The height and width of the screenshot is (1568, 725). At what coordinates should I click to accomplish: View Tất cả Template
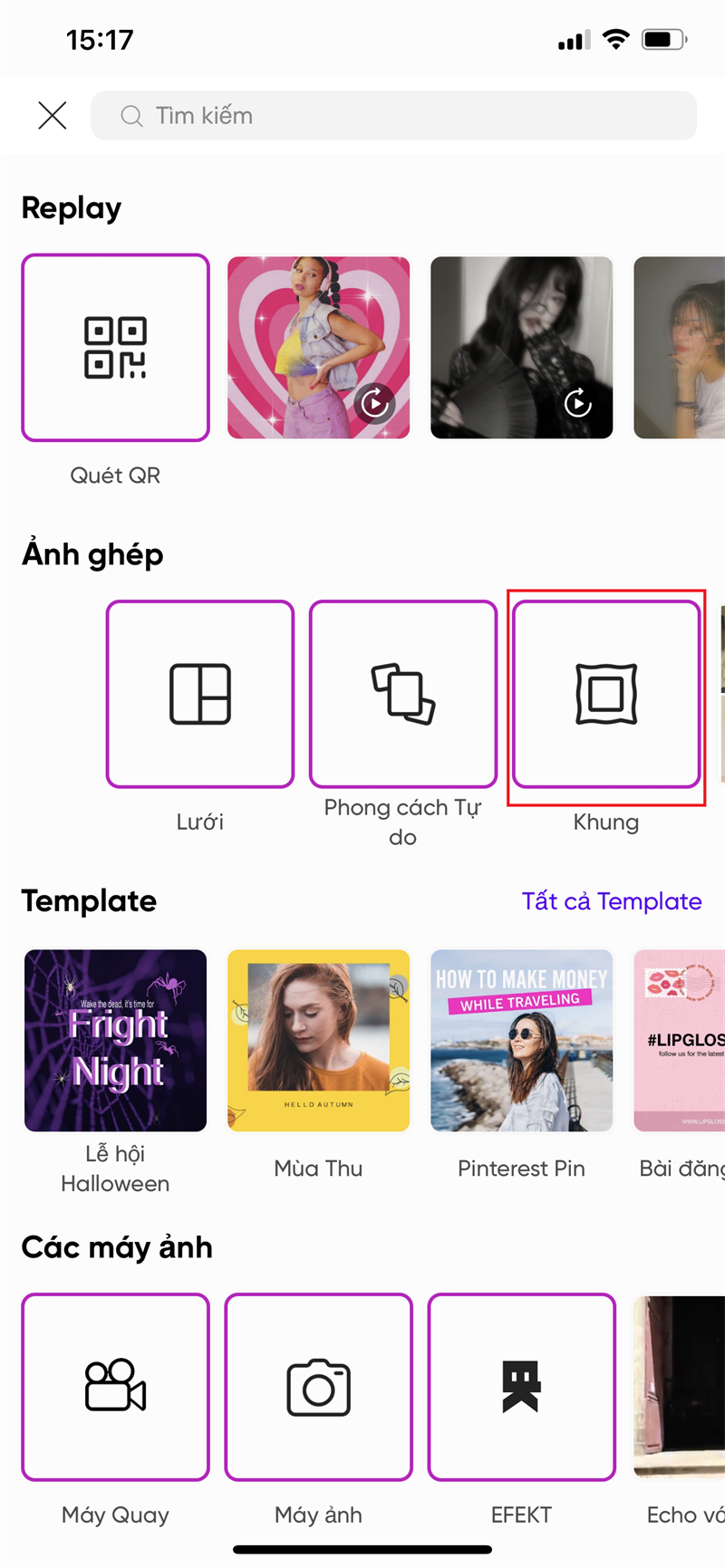coord(612,901)
